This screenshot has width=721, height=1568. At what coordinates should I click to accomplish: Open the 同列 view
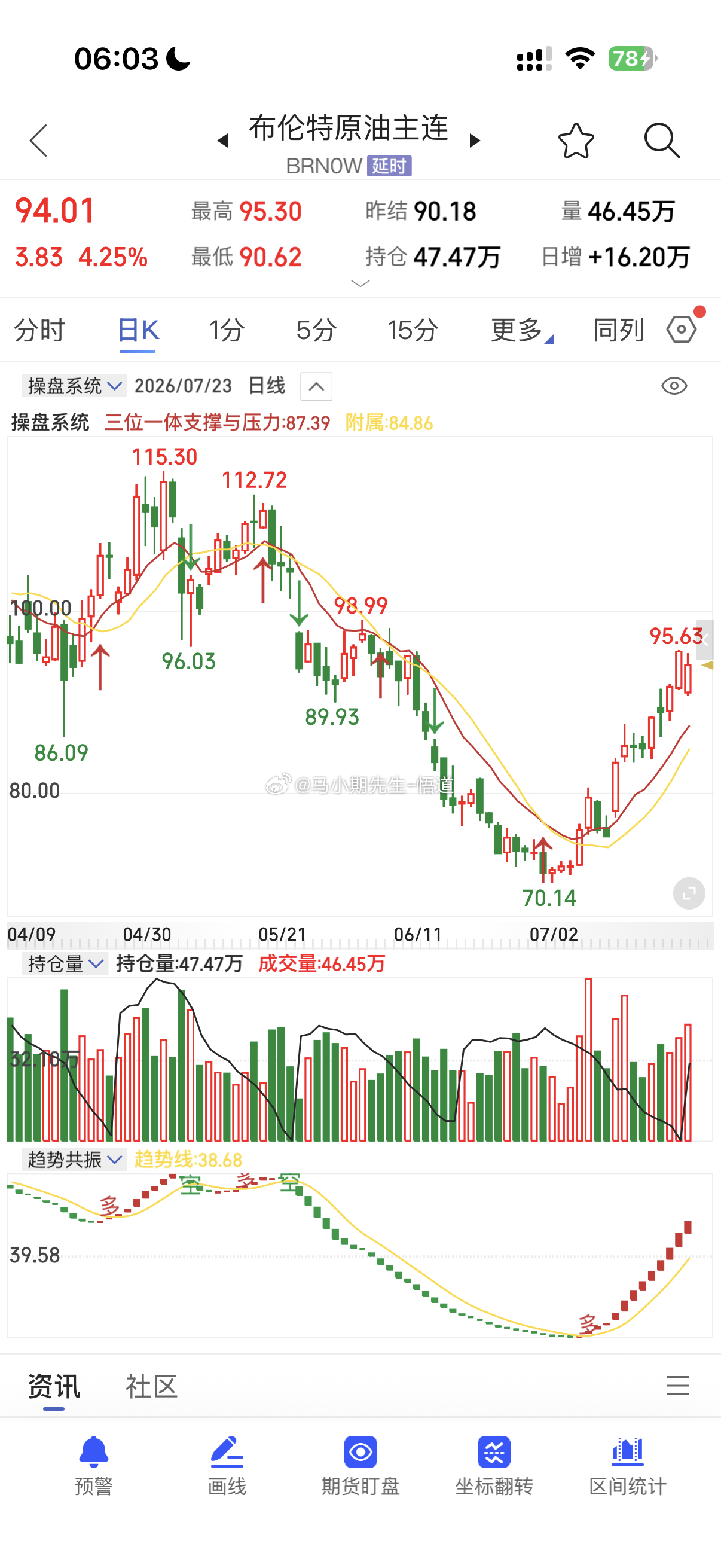pyautogui.click(x=618, y=330)
